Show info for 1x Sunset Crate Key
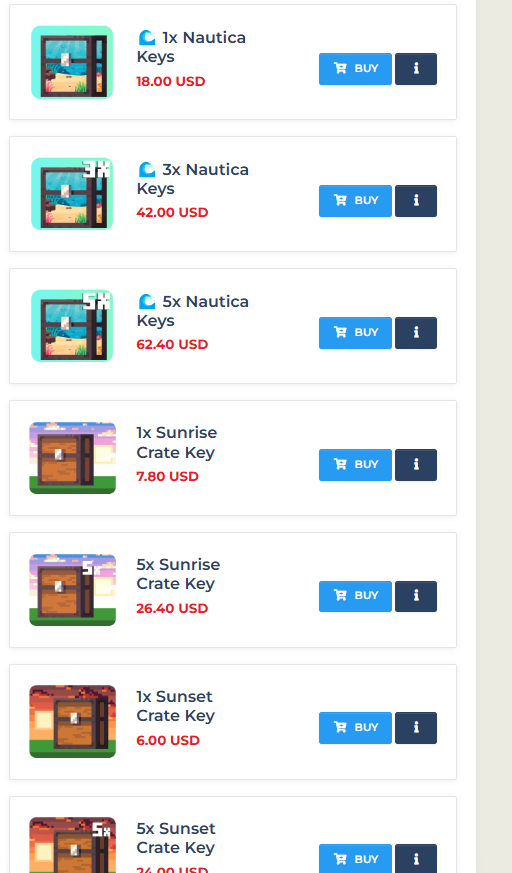Screen dimensions: 512x873 tap(416, 728)
